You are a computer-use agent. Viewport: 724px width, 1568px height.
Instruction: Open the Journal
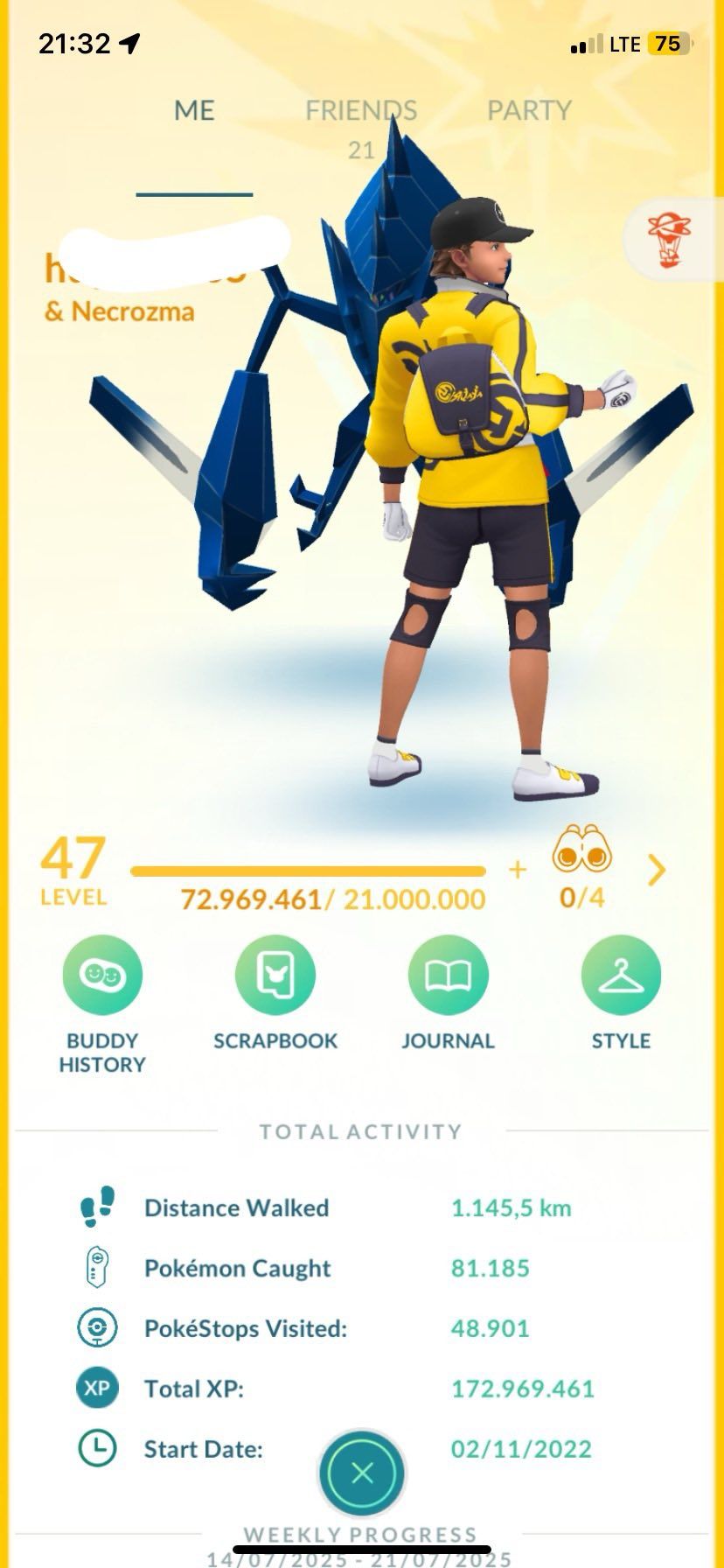[448, 976]
